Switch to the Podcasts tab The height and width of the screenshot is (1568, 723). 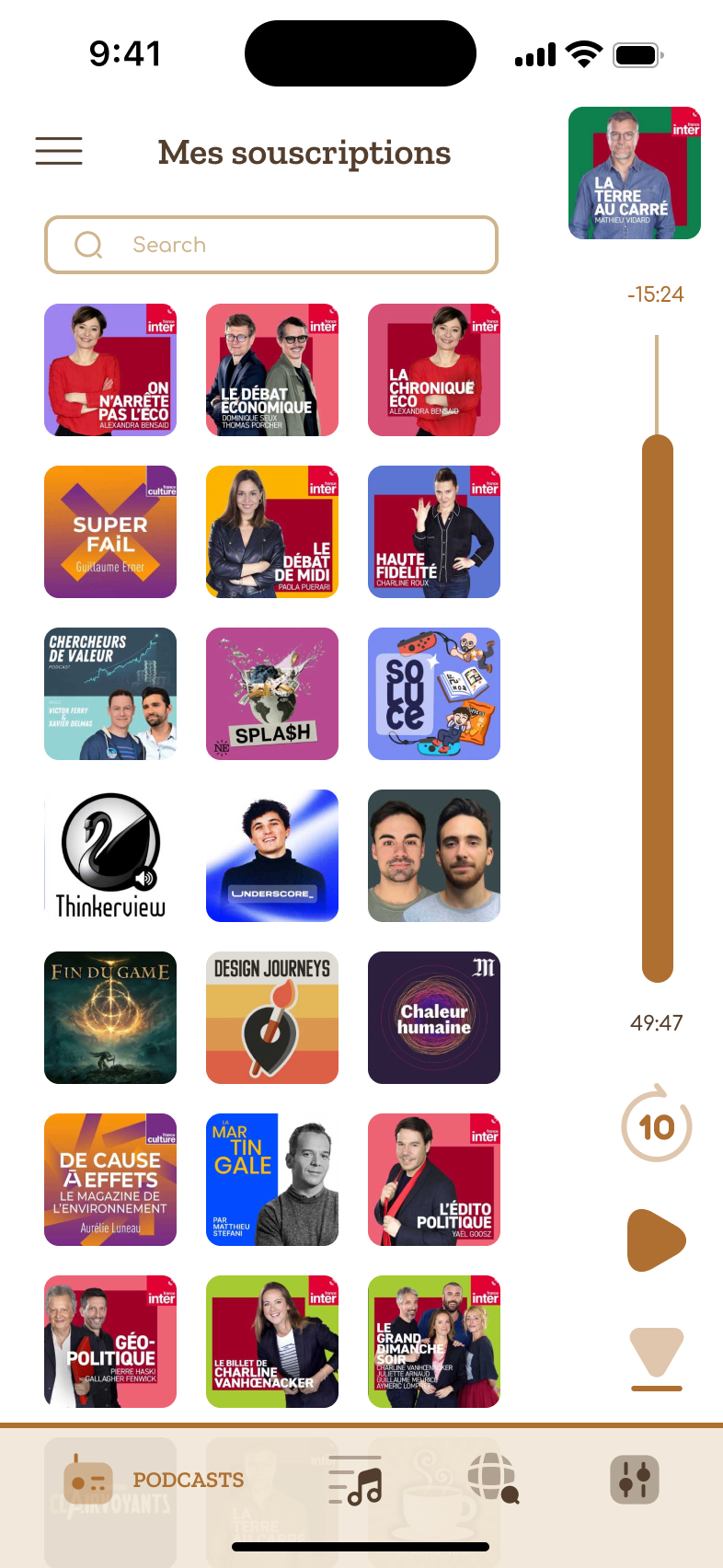154,1480
